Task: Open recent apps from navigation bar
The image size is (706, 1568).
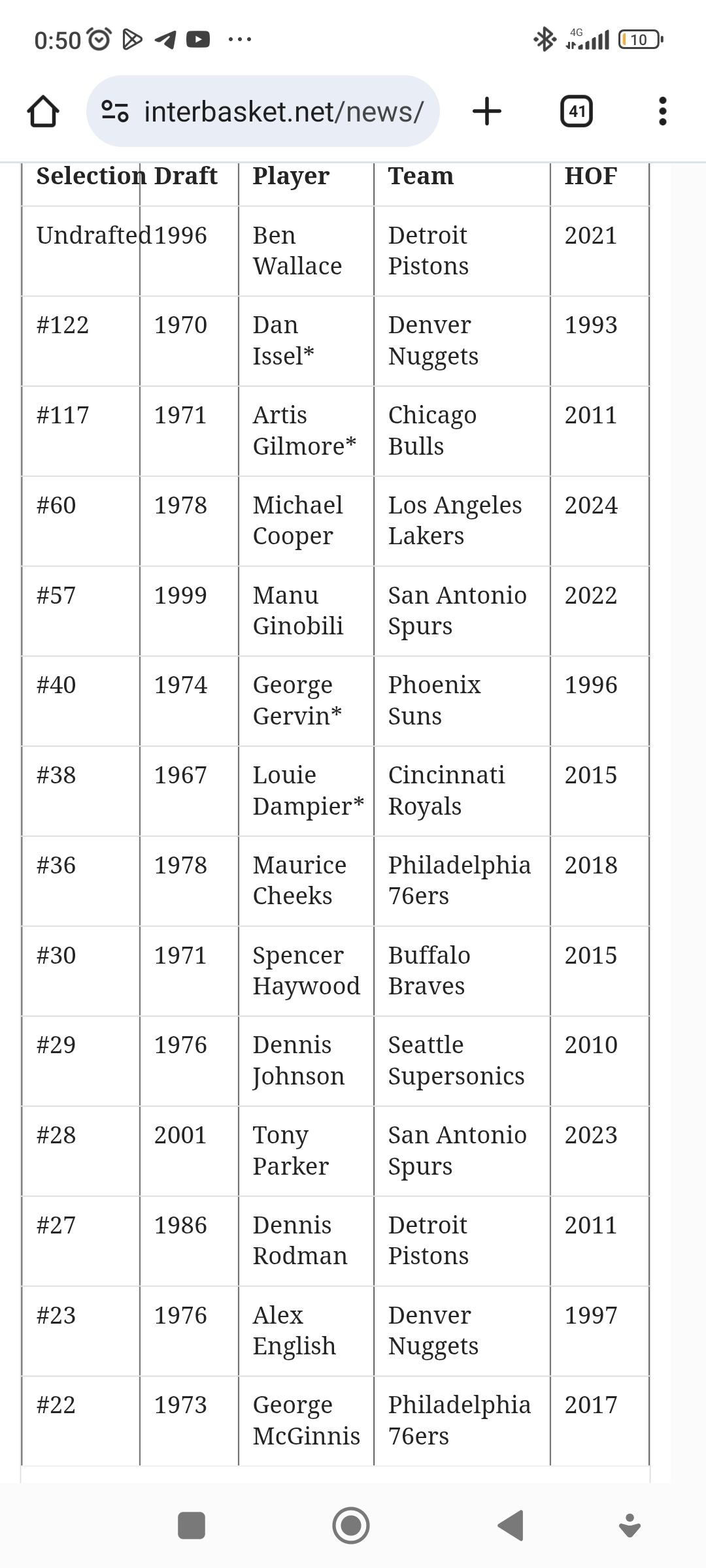Action: (x=192, y=1526)
